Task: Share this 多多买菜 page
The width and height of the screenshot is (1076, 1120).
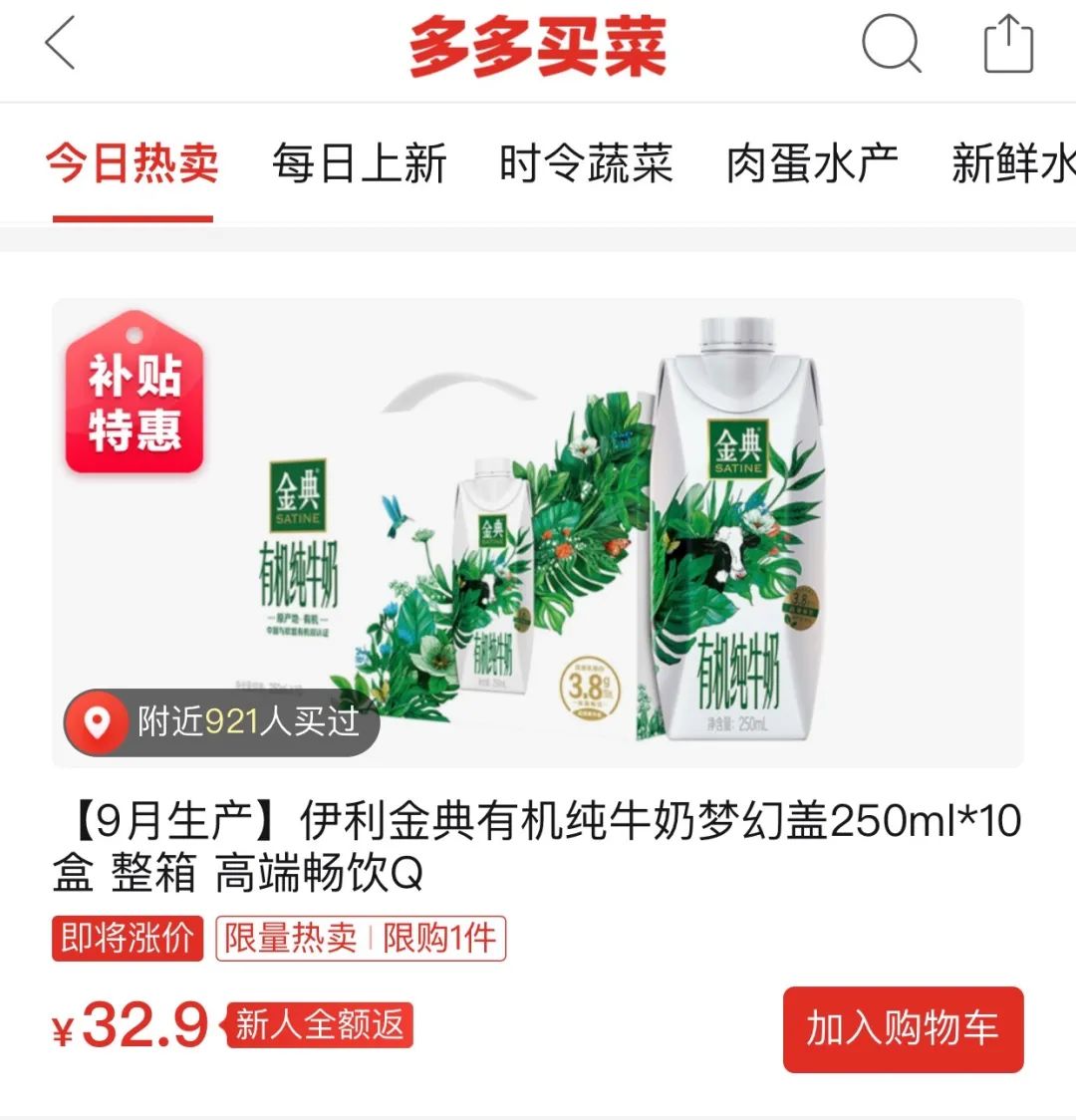Action: [x=1008, y=45]
